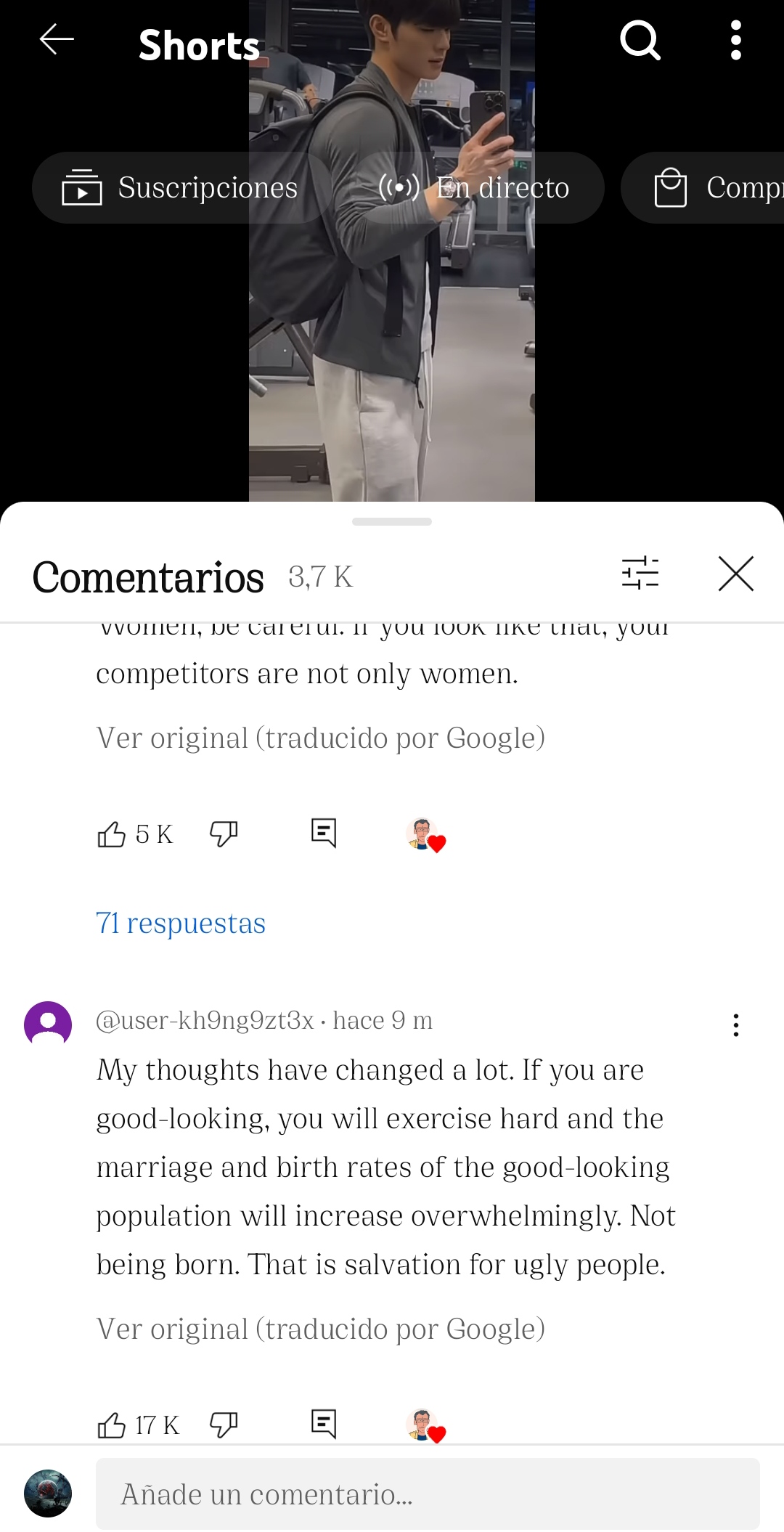This screenshot has height=1532, width=784.
Task: Reply to the comment with 17 K likes
Action: point(324,1424)
